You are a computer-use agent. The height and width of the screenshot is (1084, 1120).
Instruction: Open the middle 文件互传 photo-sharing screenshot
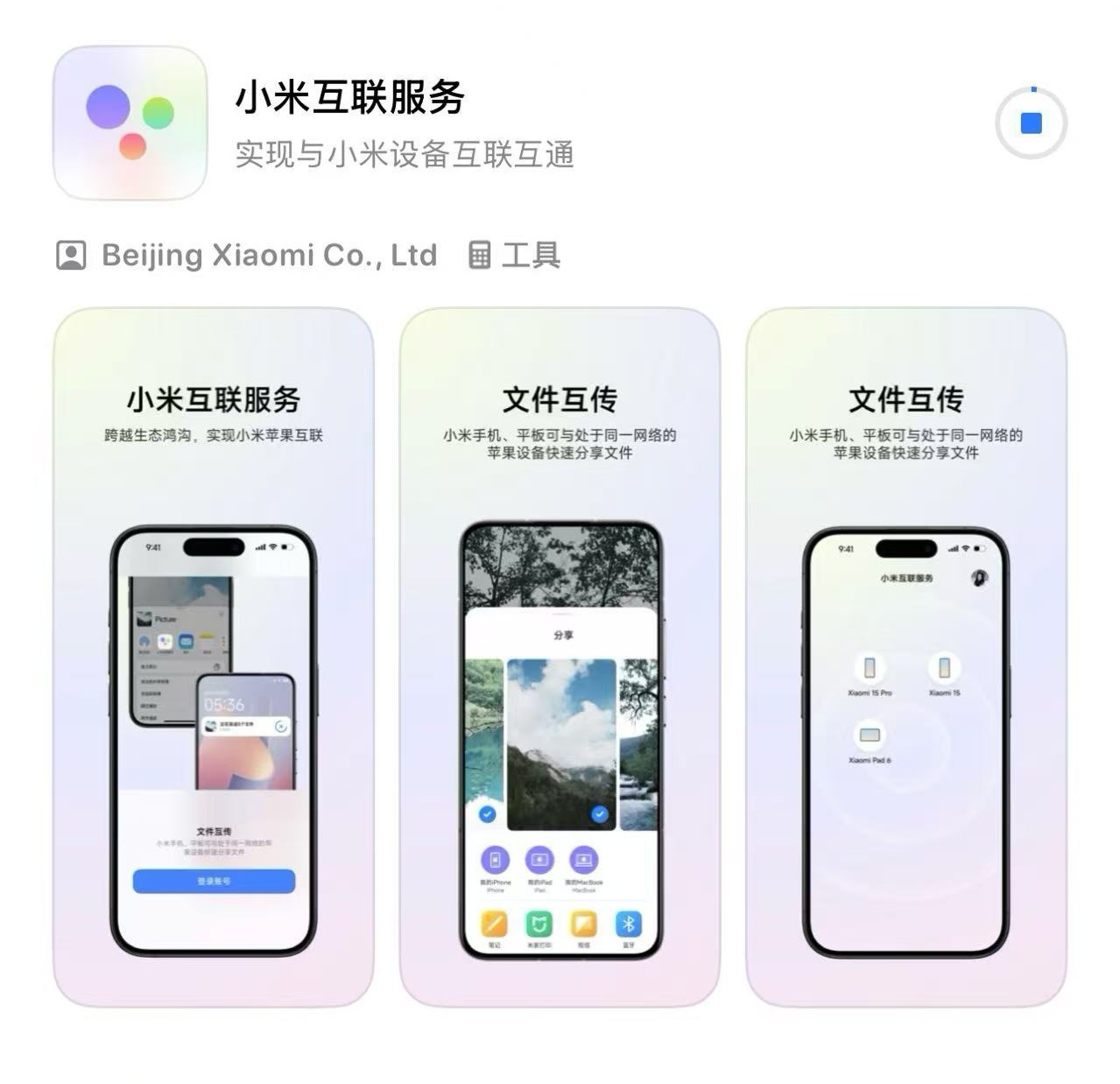pos(560,657)
